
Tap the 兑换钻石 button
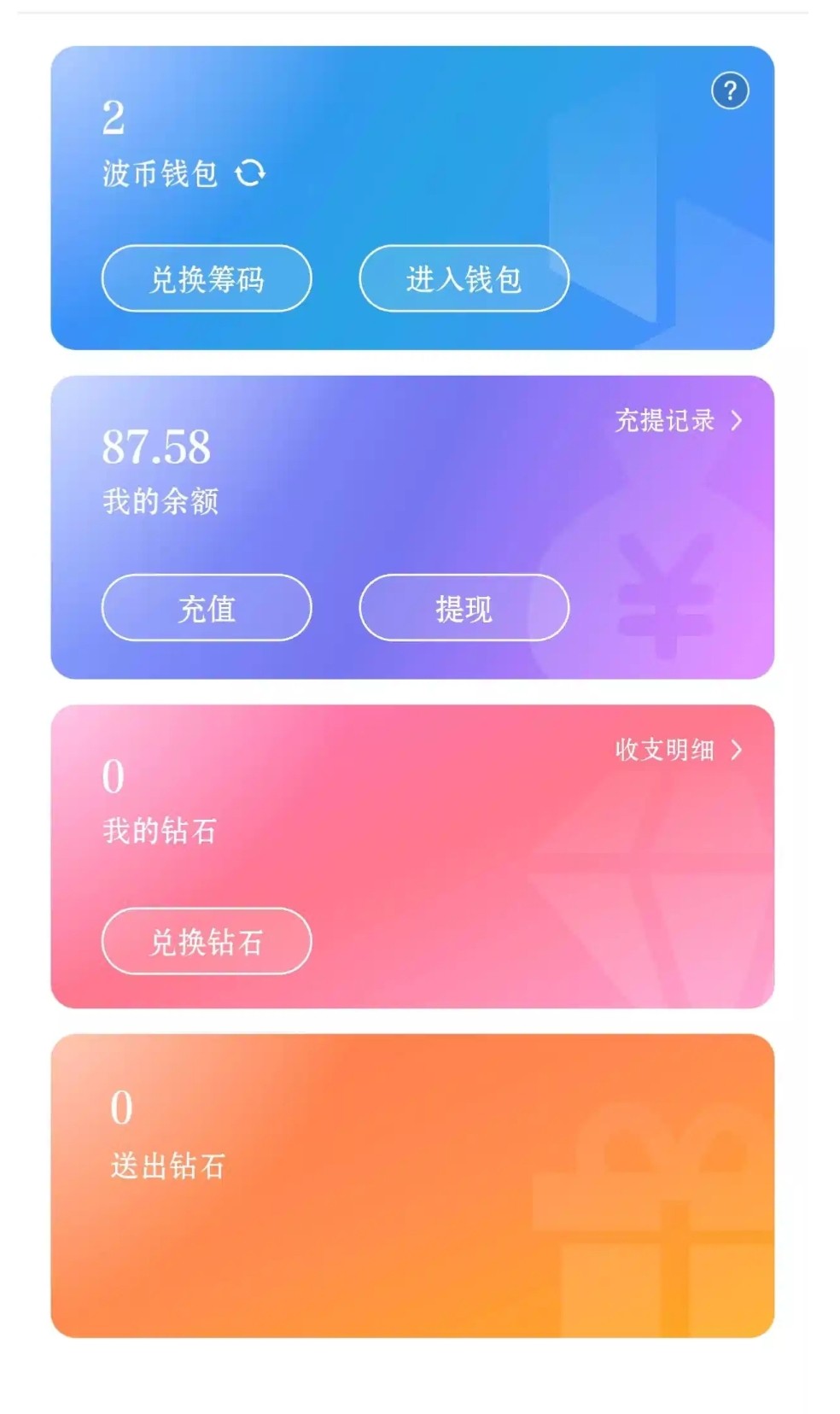pyautogui.click(x=207, y=941)
